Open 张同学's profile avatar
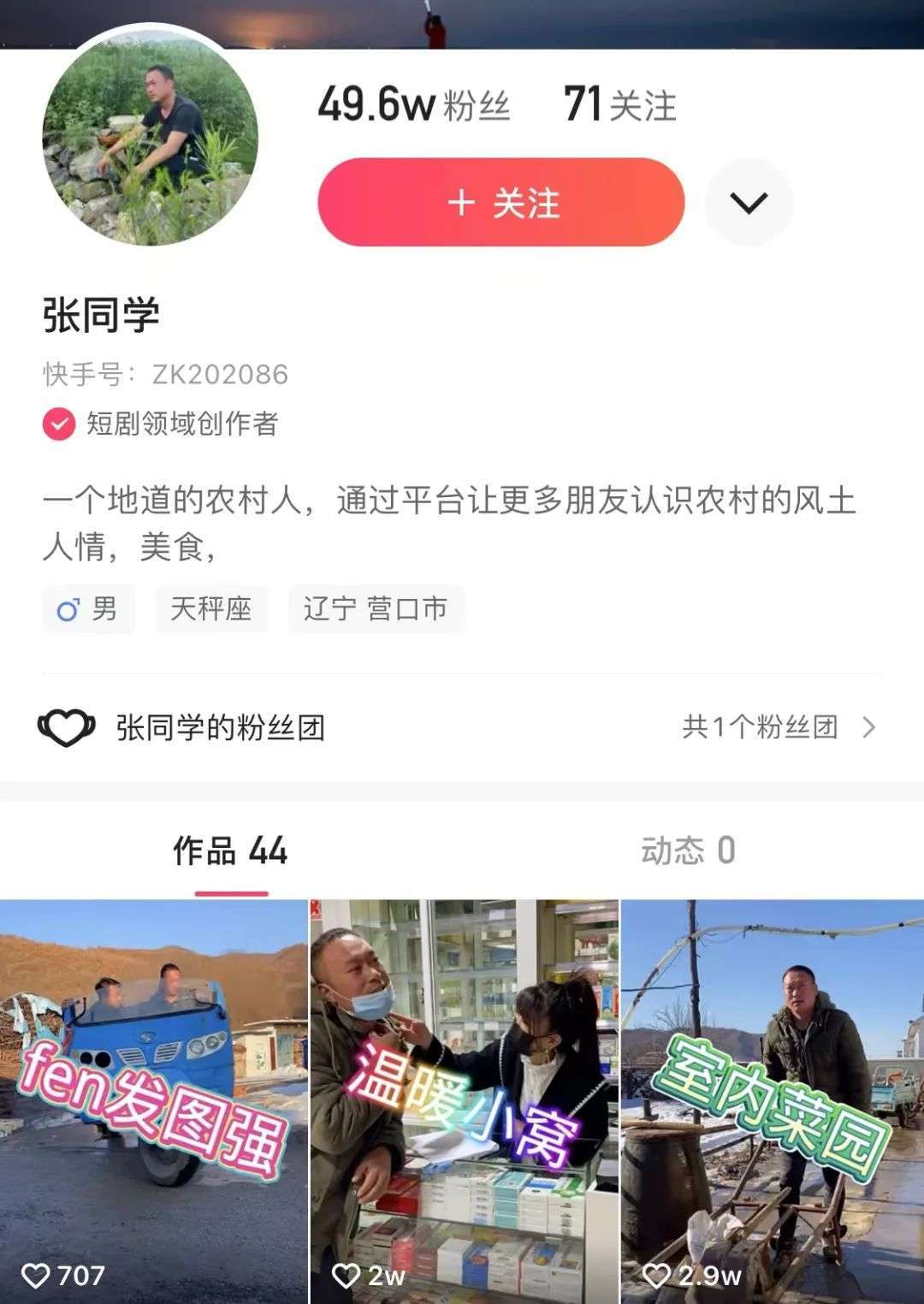The image size is (924, 1304). [x=150, y=139]
